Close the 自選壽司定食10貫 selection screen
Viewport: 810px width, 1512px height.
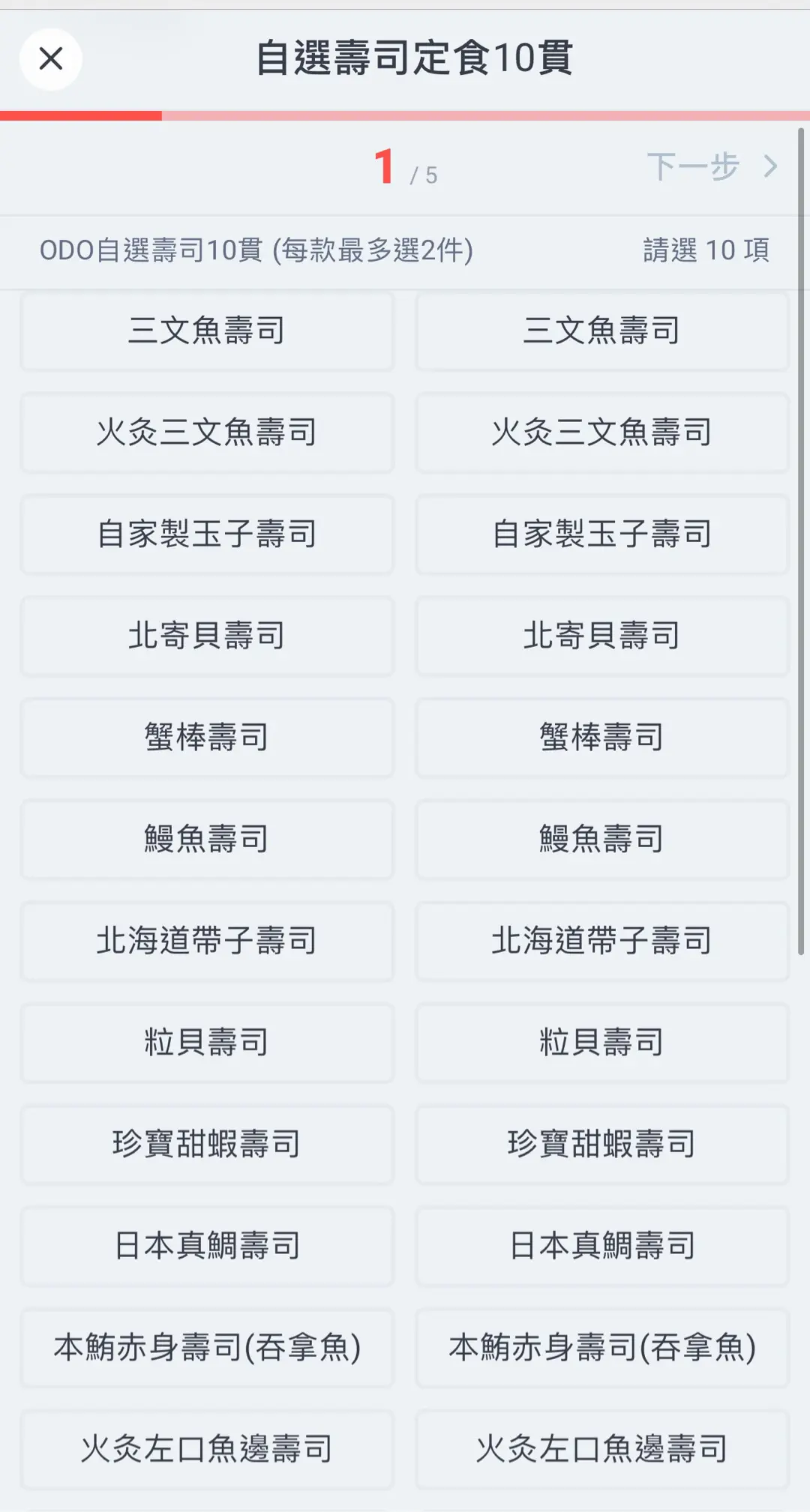51,58
